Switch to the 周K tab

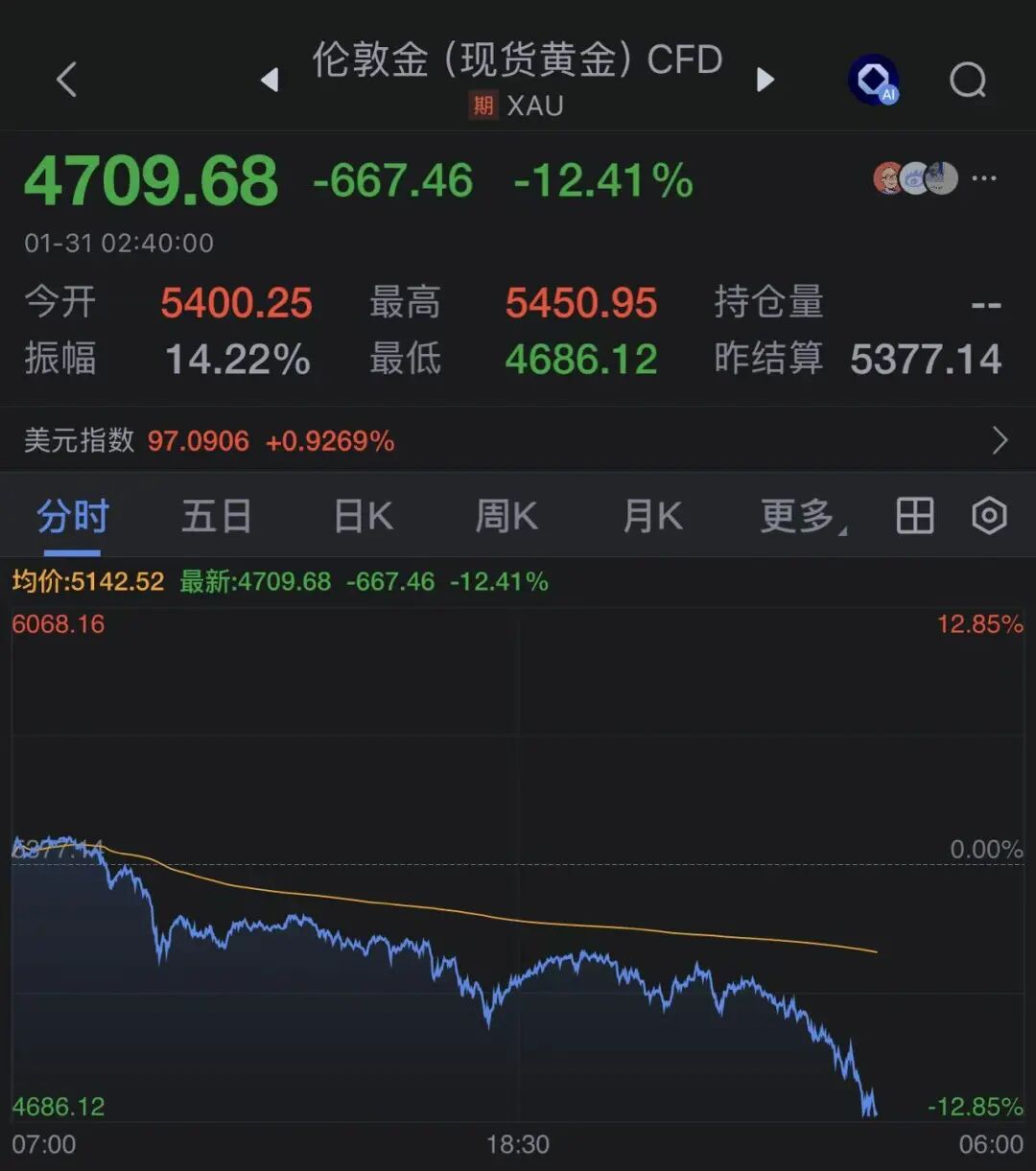505,516
